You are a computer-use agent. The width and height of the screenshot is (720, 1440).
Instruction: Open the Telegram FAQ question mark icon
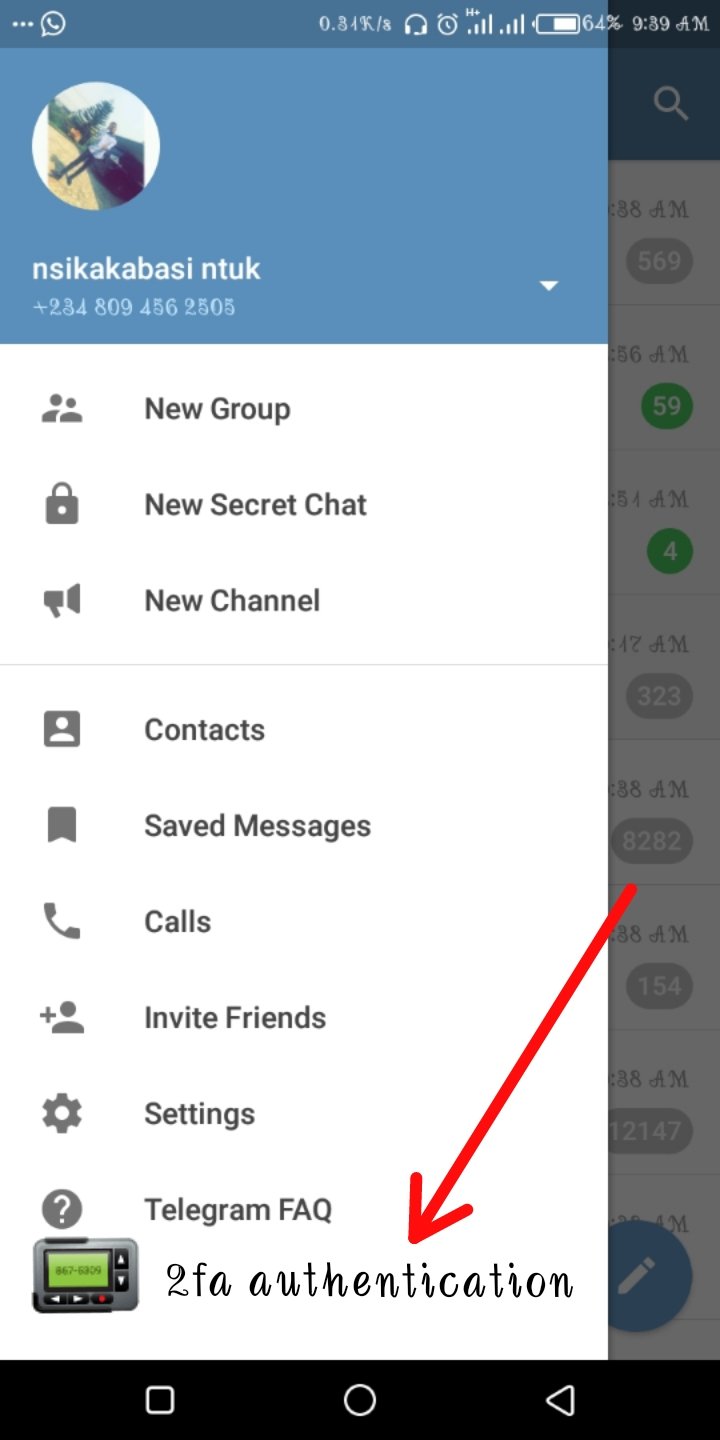61,1209
